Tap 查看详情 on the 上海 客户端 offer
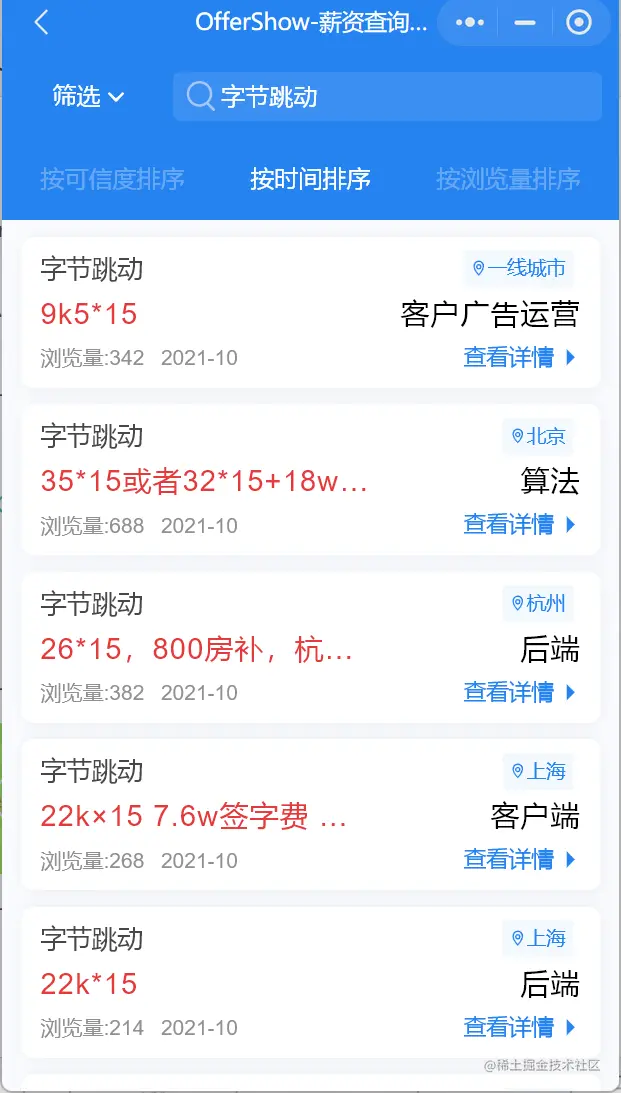This screenshot has width=621, height=1093. click(520, 859)
